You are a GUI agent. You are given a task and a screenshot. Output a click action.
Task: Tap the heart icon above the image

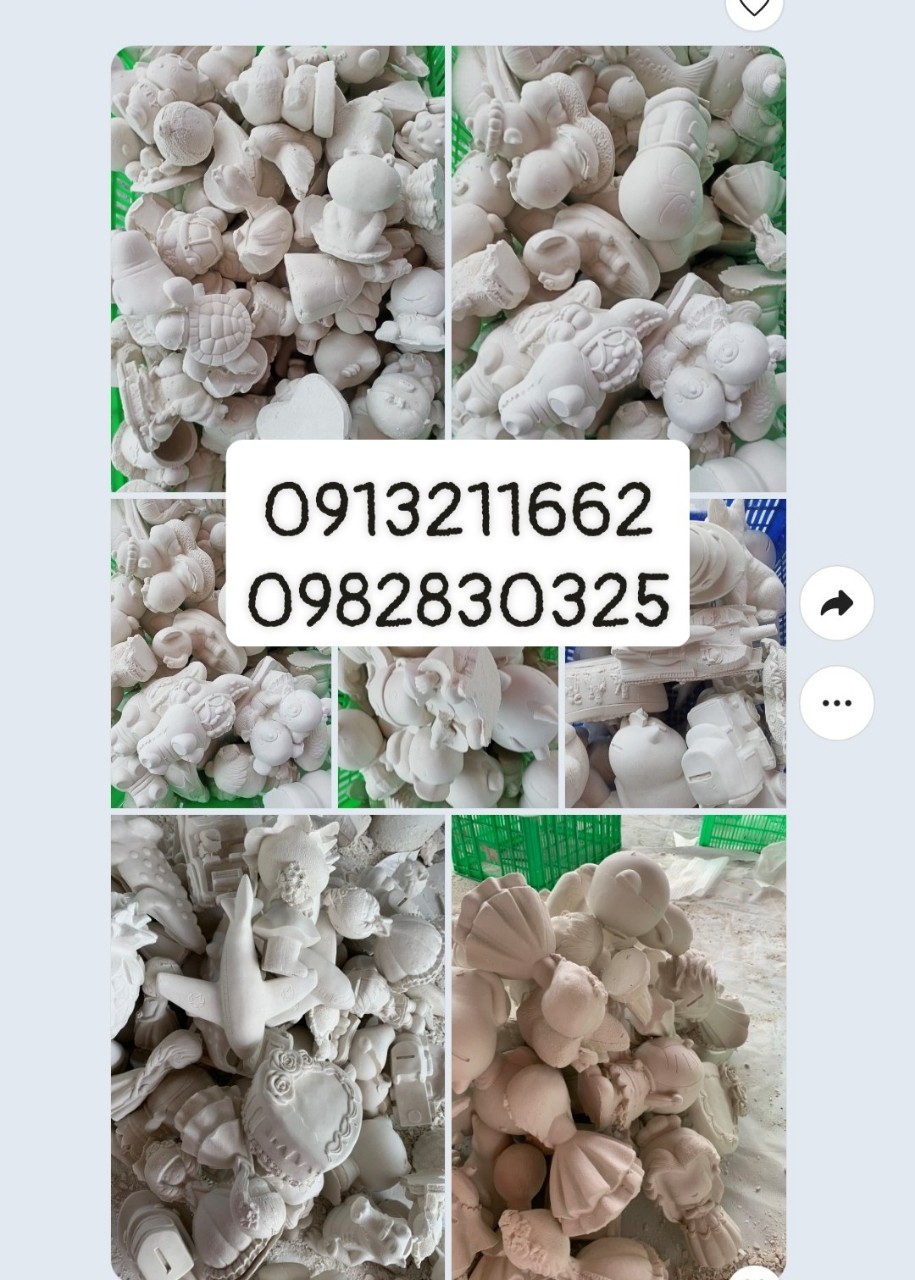coord(754,8)
